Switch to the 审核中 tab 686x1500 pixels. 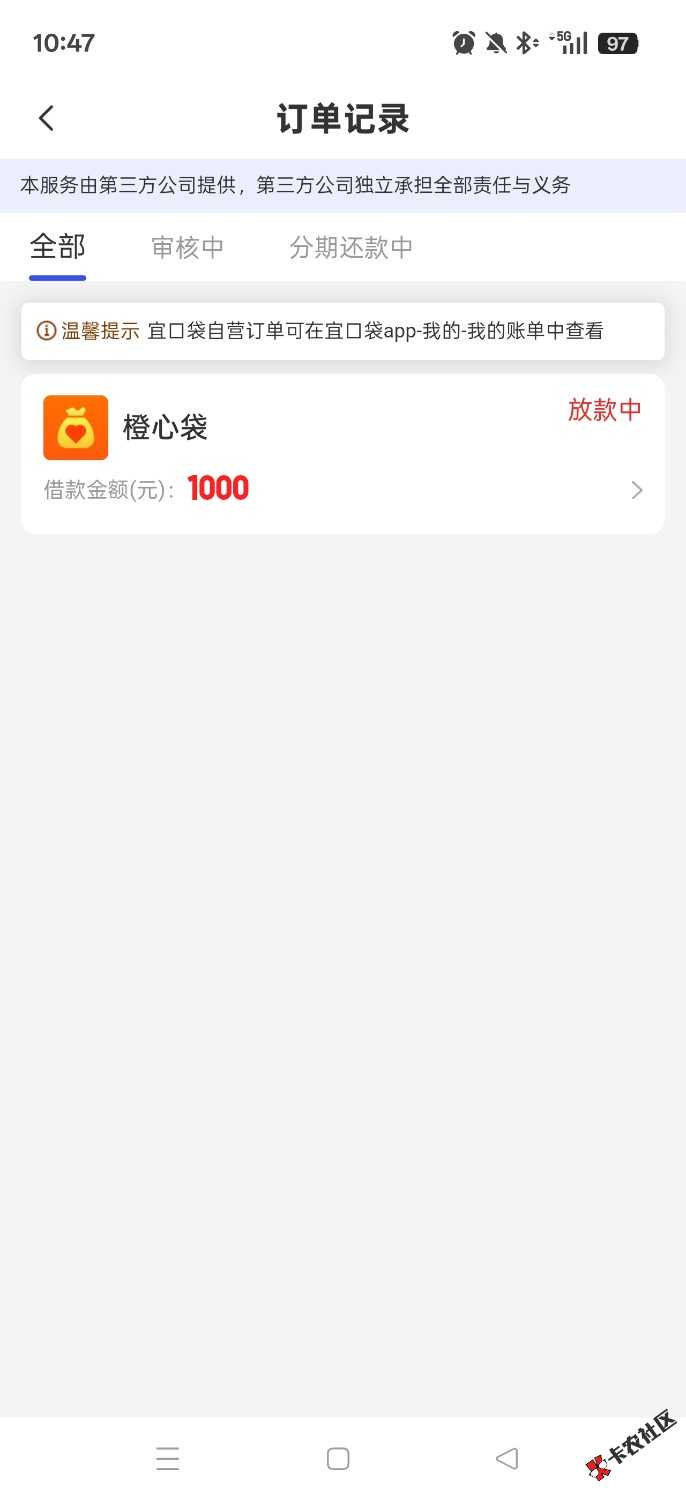(187, 248)
